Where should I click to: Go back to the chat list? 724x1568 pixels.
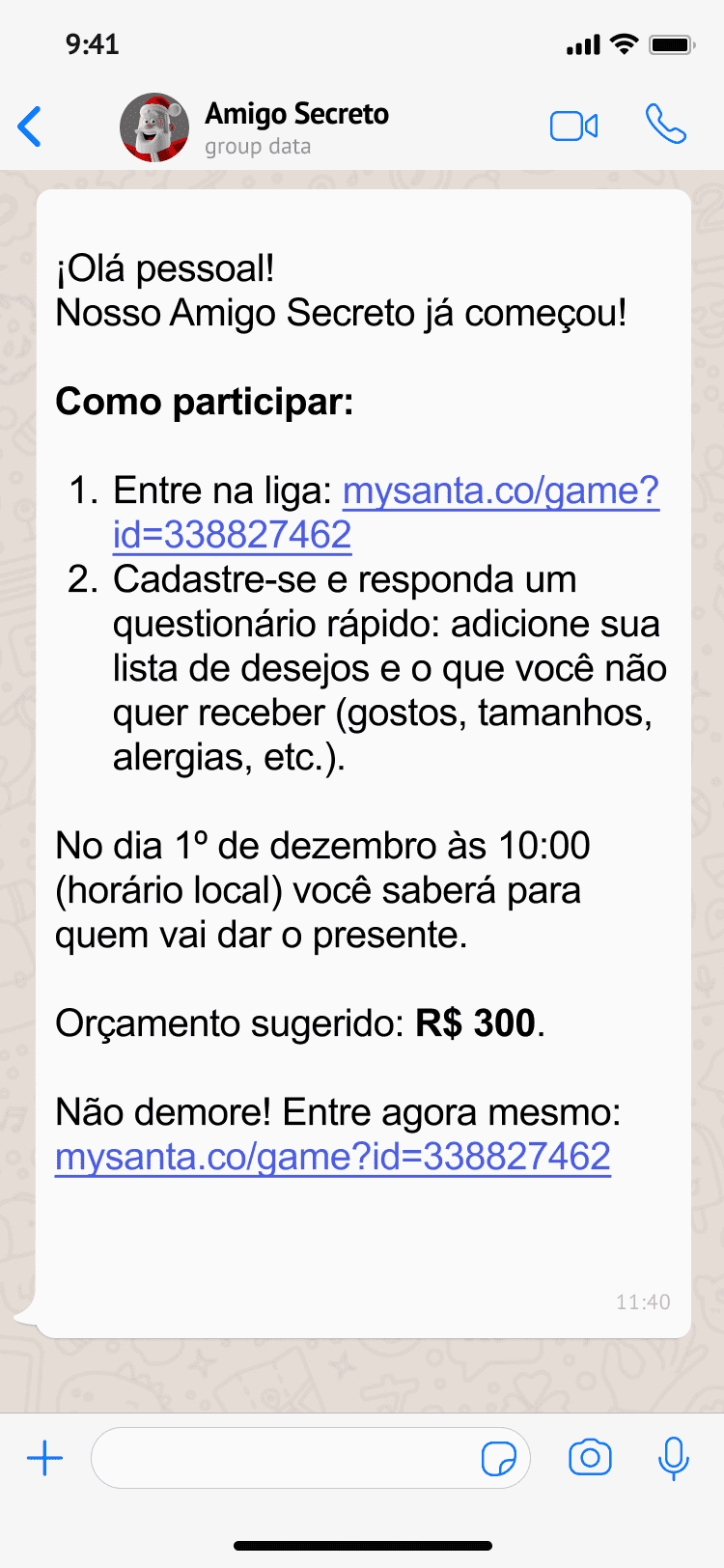click(x=31, y=126)
